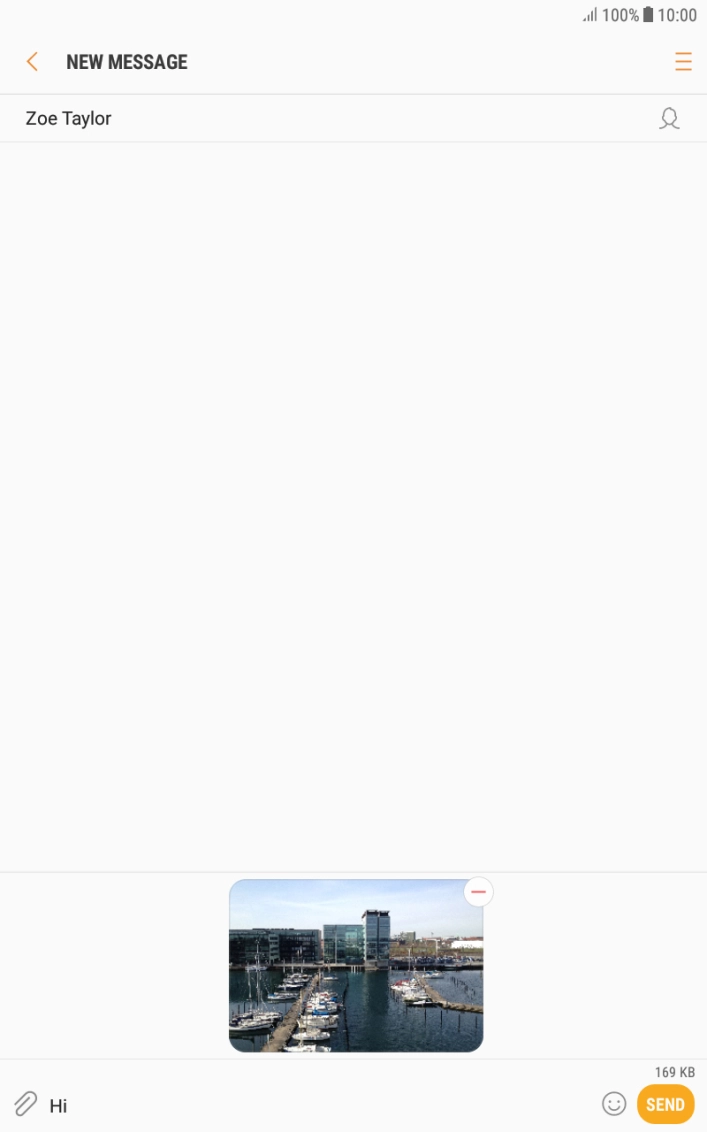Open the contacts picker icon
This screenshot has height=1132, width=707.
[x=669, y=119]
